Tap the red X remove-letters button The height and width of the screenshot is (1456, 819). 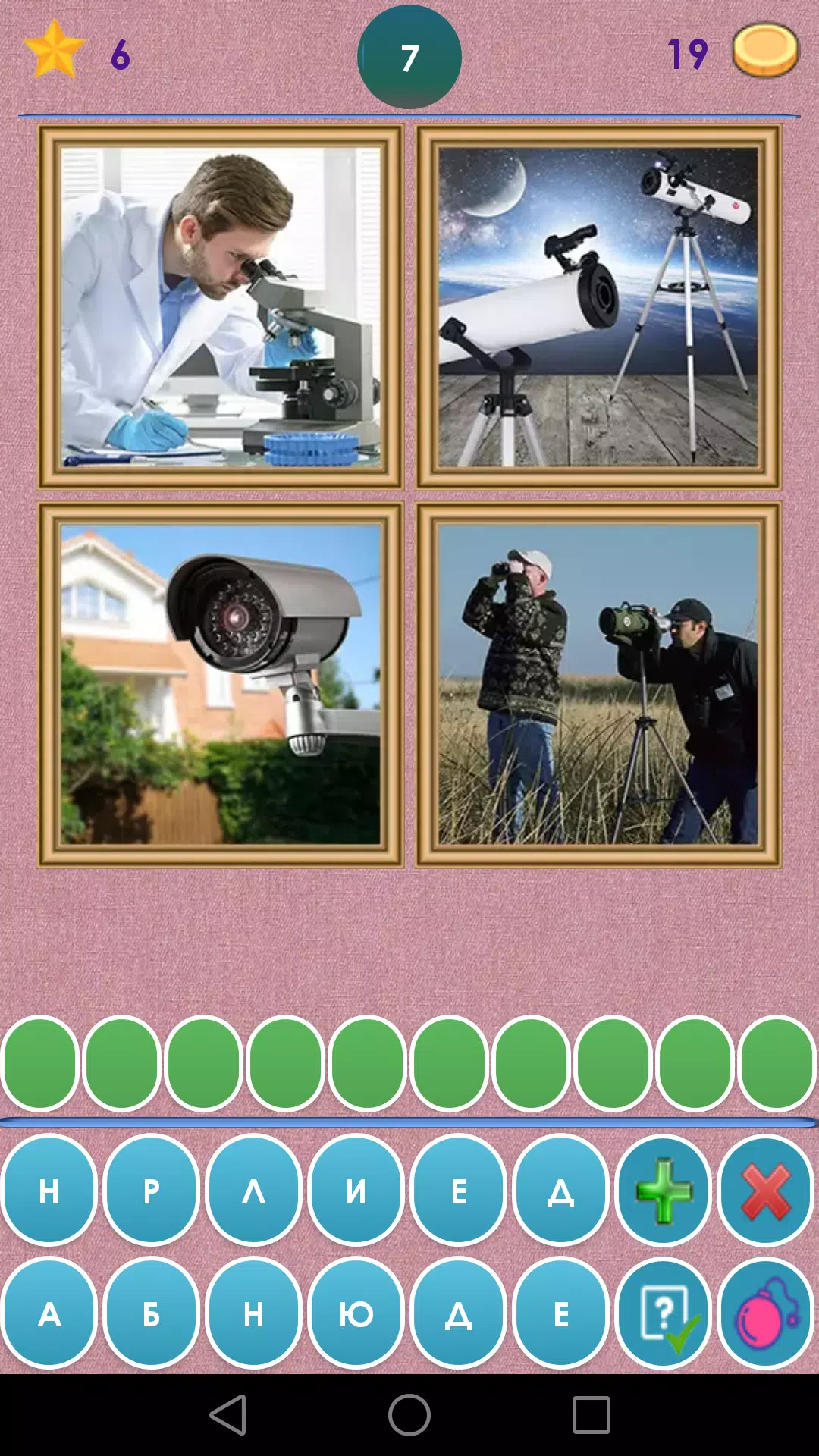click(766, 1191)
